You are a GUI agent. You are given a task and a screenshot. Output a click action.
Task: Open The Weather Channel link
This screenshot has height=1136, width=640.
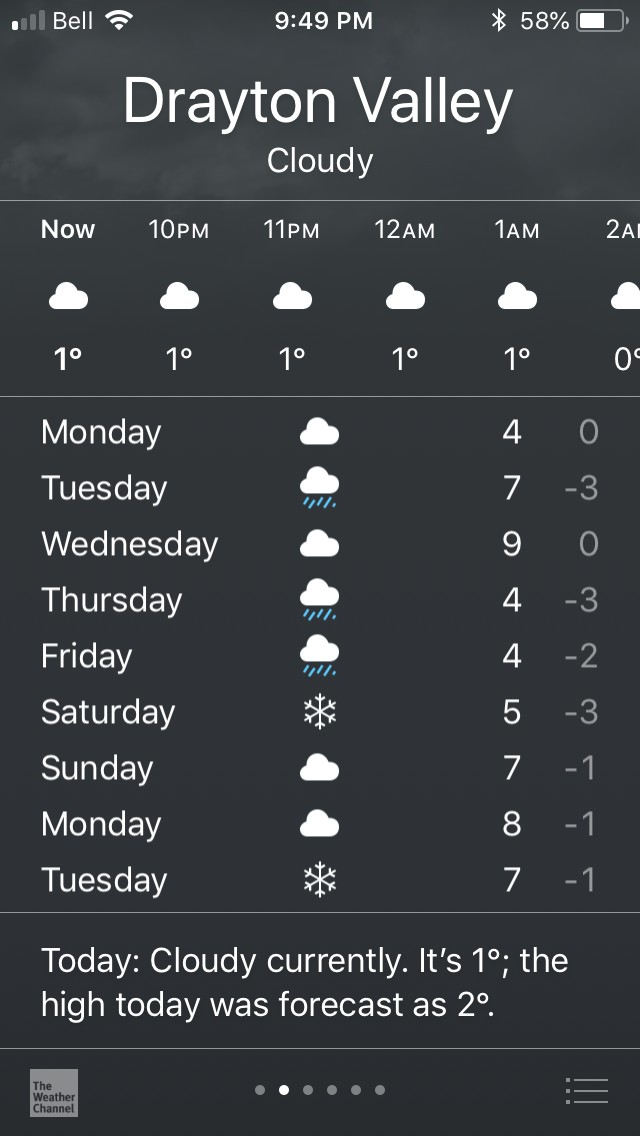pyautogui.click(x=54, y=1092)
